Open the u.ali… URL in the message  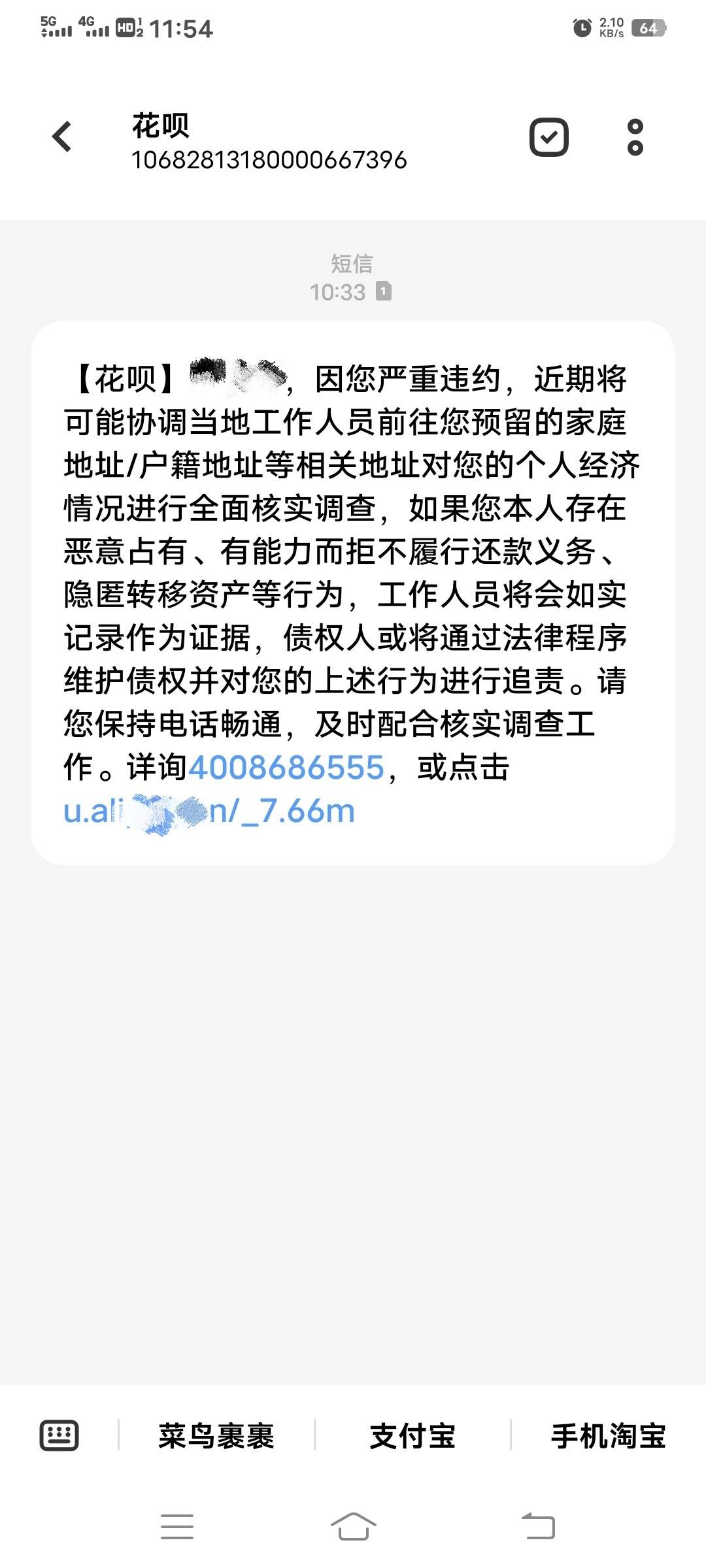(x=209, y=811)
